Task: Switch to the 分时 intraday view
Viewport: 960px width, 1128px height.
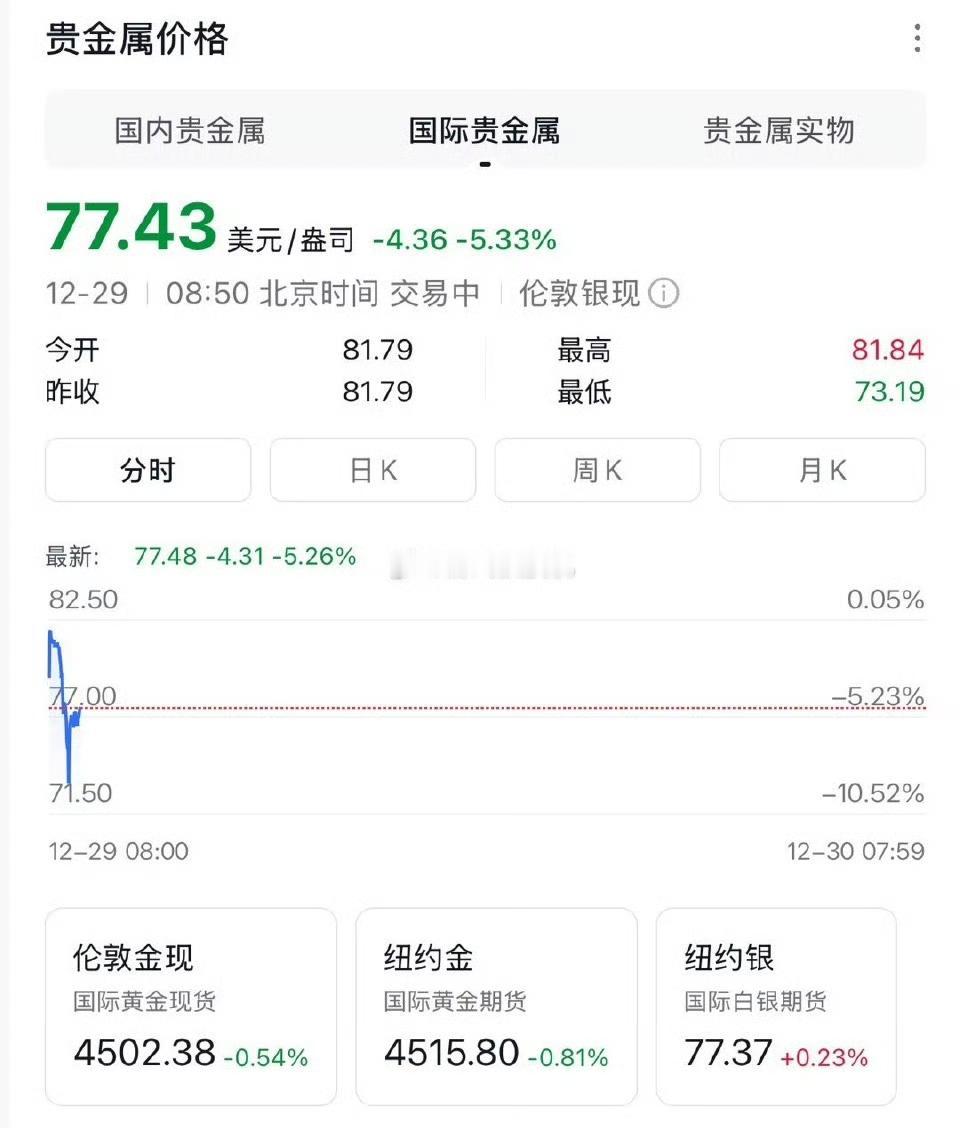Action: [147, 470]
